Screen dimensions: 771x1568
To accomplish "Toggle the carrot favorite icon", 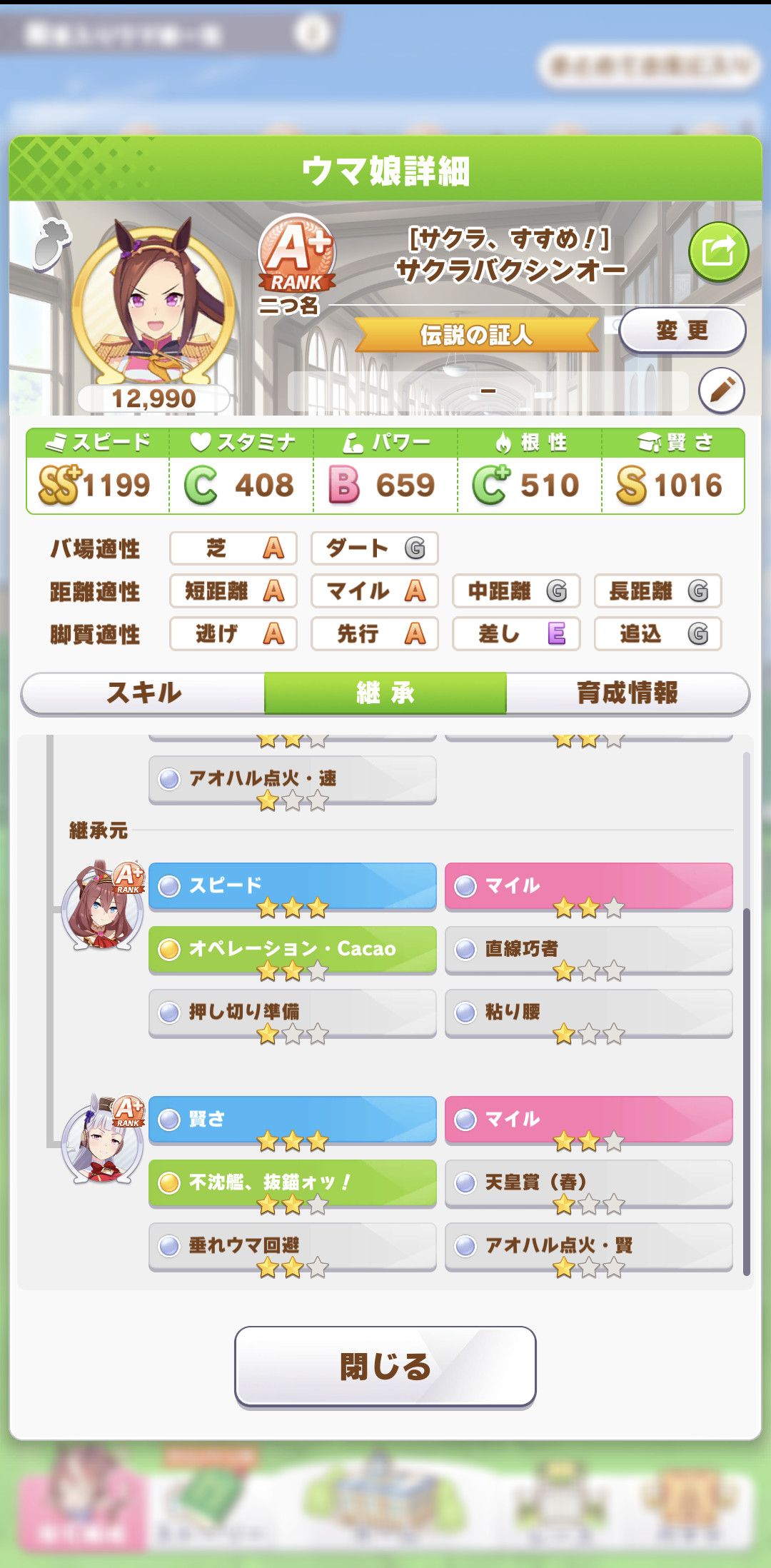I will (x=51, y=245).
